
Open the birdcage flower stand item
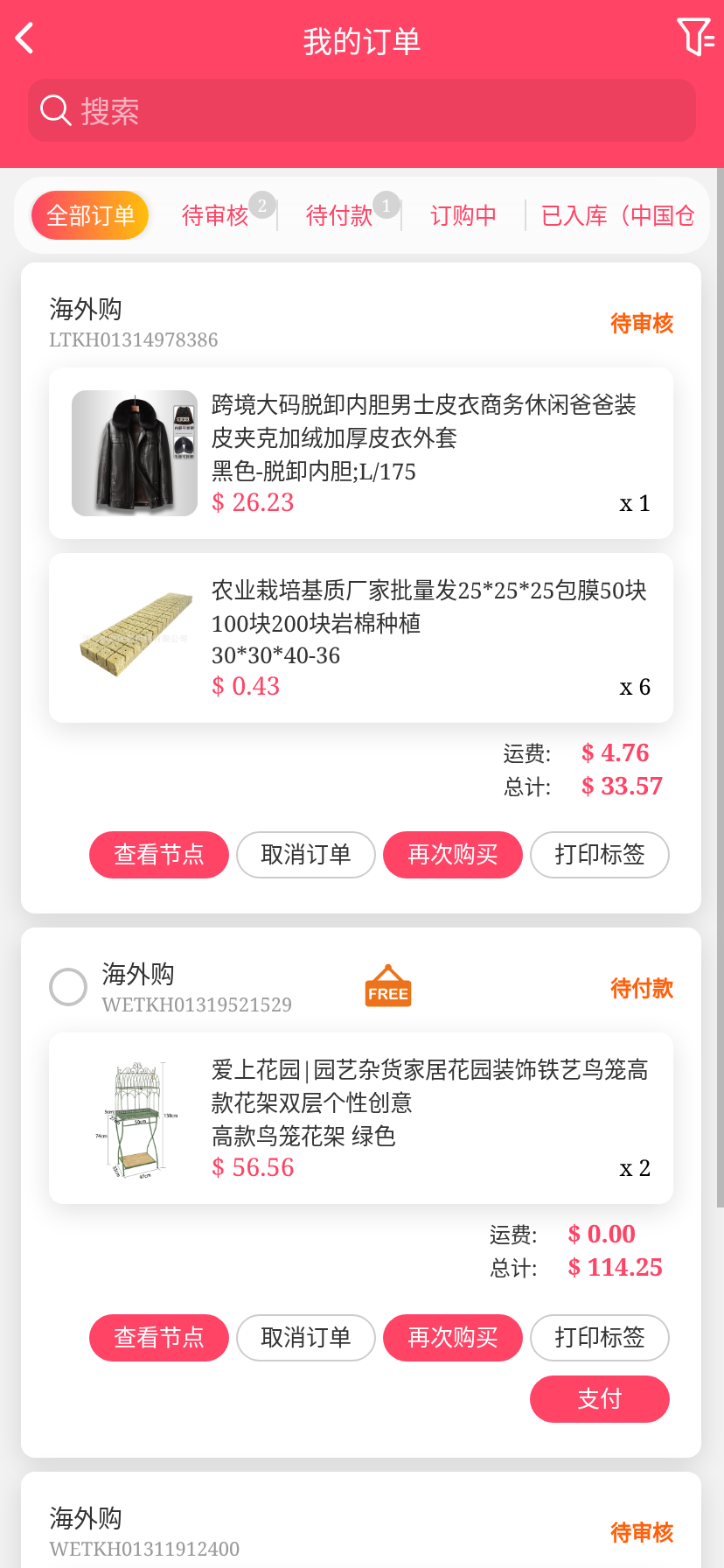click(x=361, y=1118)
